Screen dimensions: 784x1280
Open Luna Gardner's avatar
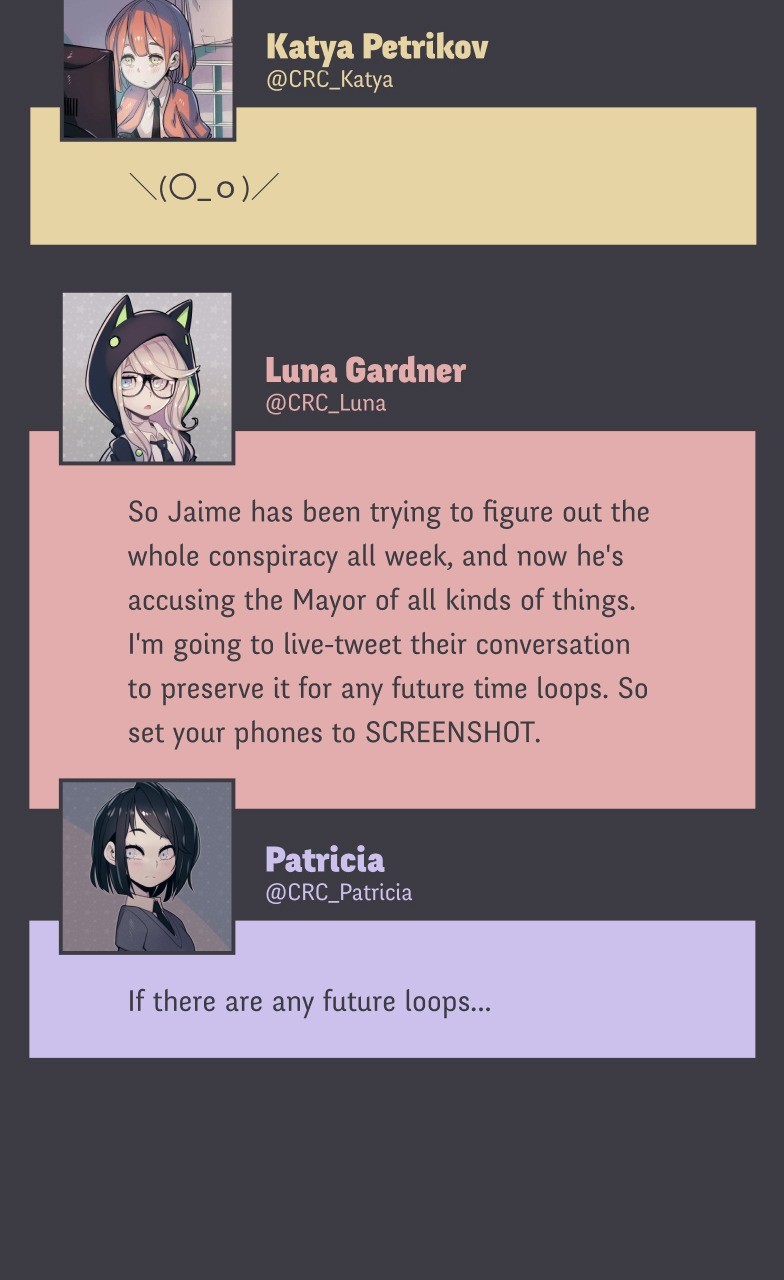147,377
